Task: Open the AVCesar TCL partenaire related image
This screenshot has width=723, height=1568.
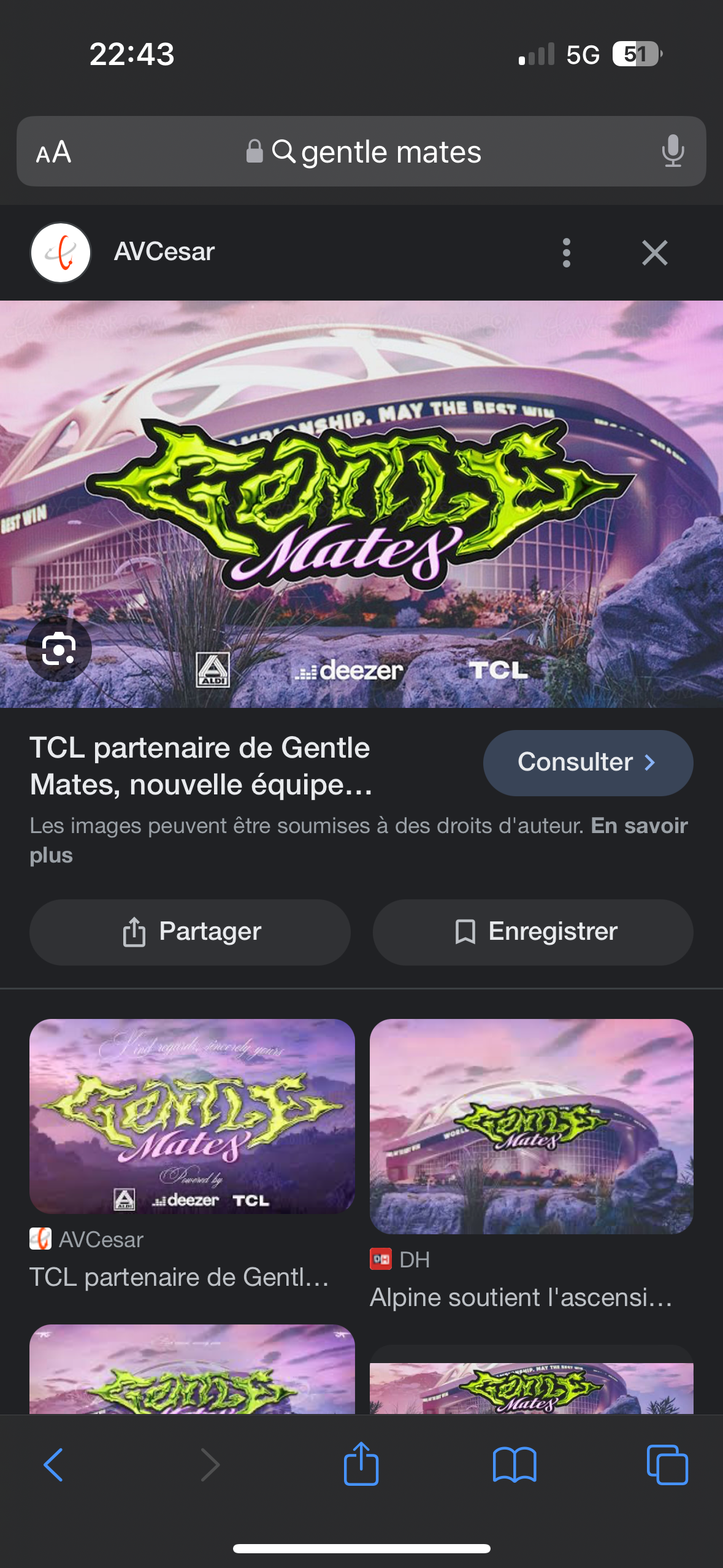Action: (x=192, y=1116)
